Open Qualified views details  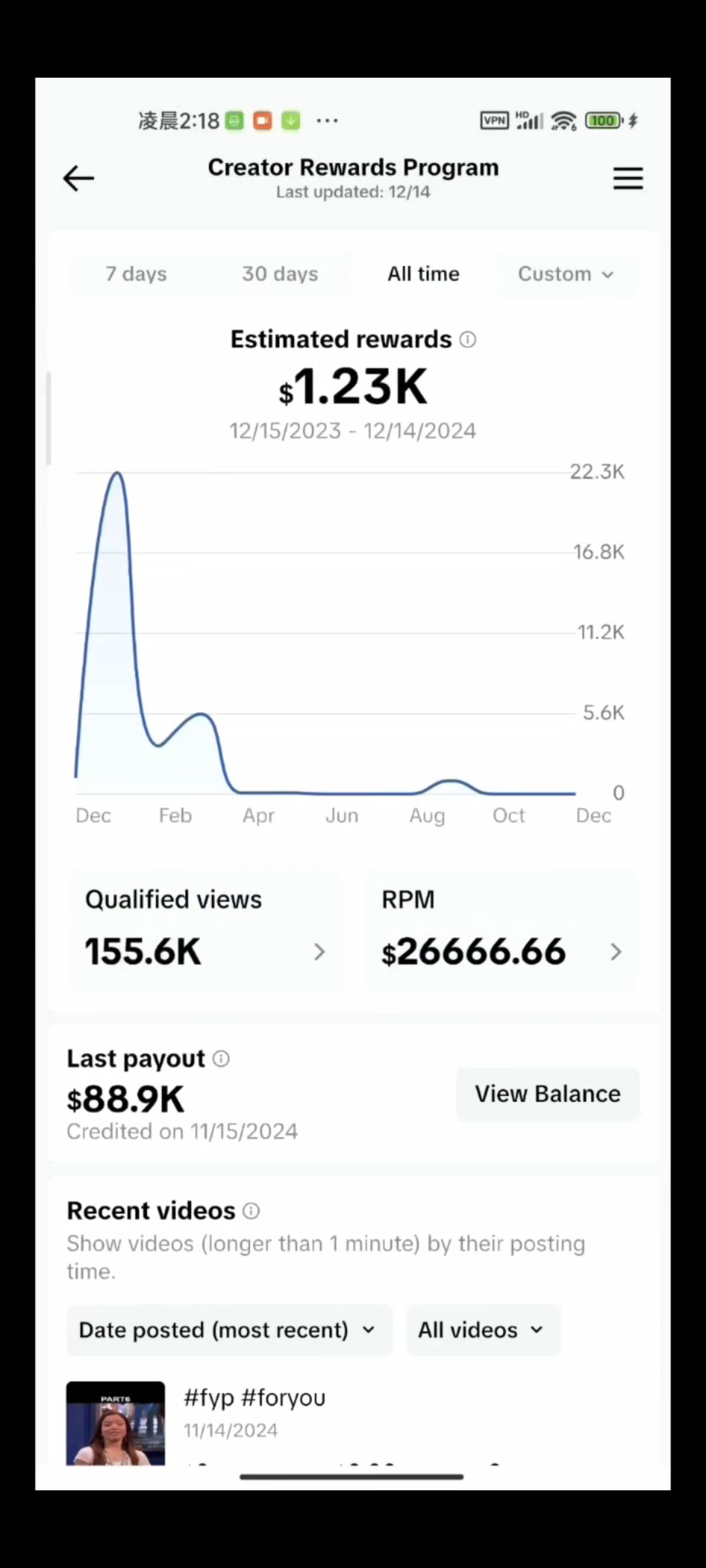[x=205, y=928]
